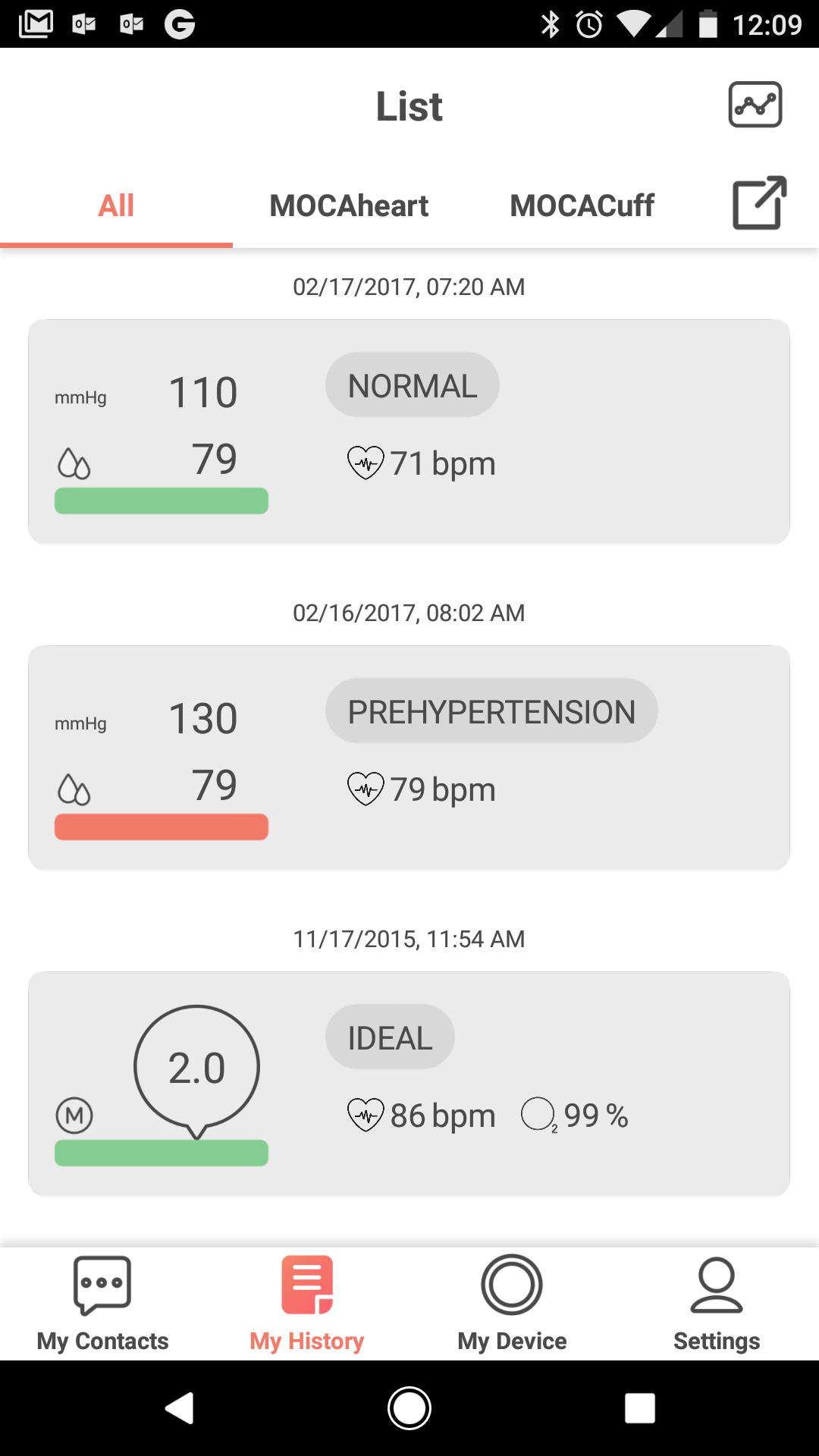819x1456 pixels.
Task: Open the PREHYPERTENSION reading card
Action: (x=409, y=758)
